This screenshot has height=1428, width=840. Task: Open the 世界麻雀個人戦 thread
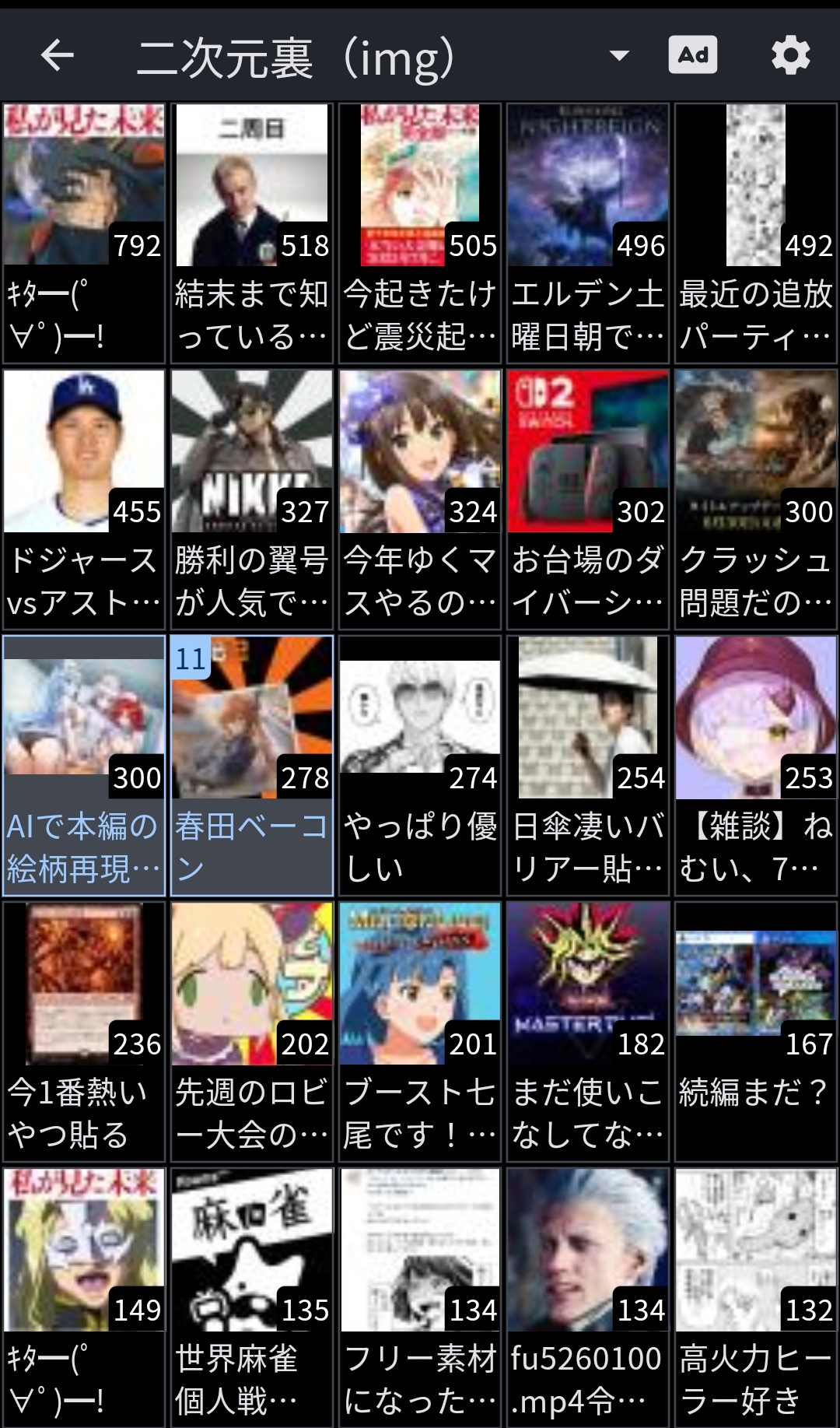click(x=252, y=1297)
